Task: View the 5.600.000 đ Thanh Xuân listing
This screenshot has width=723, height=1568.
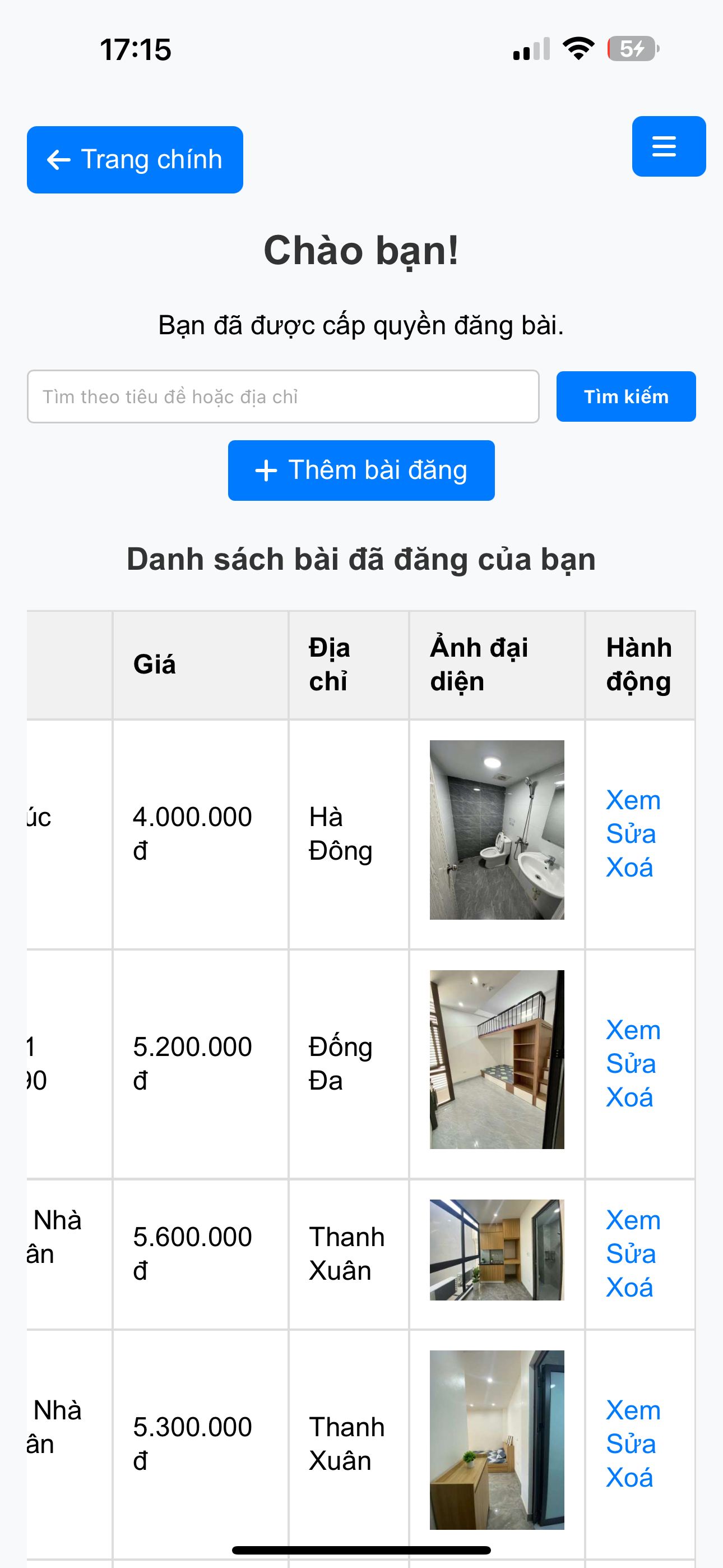Action: coord(633,1220)
